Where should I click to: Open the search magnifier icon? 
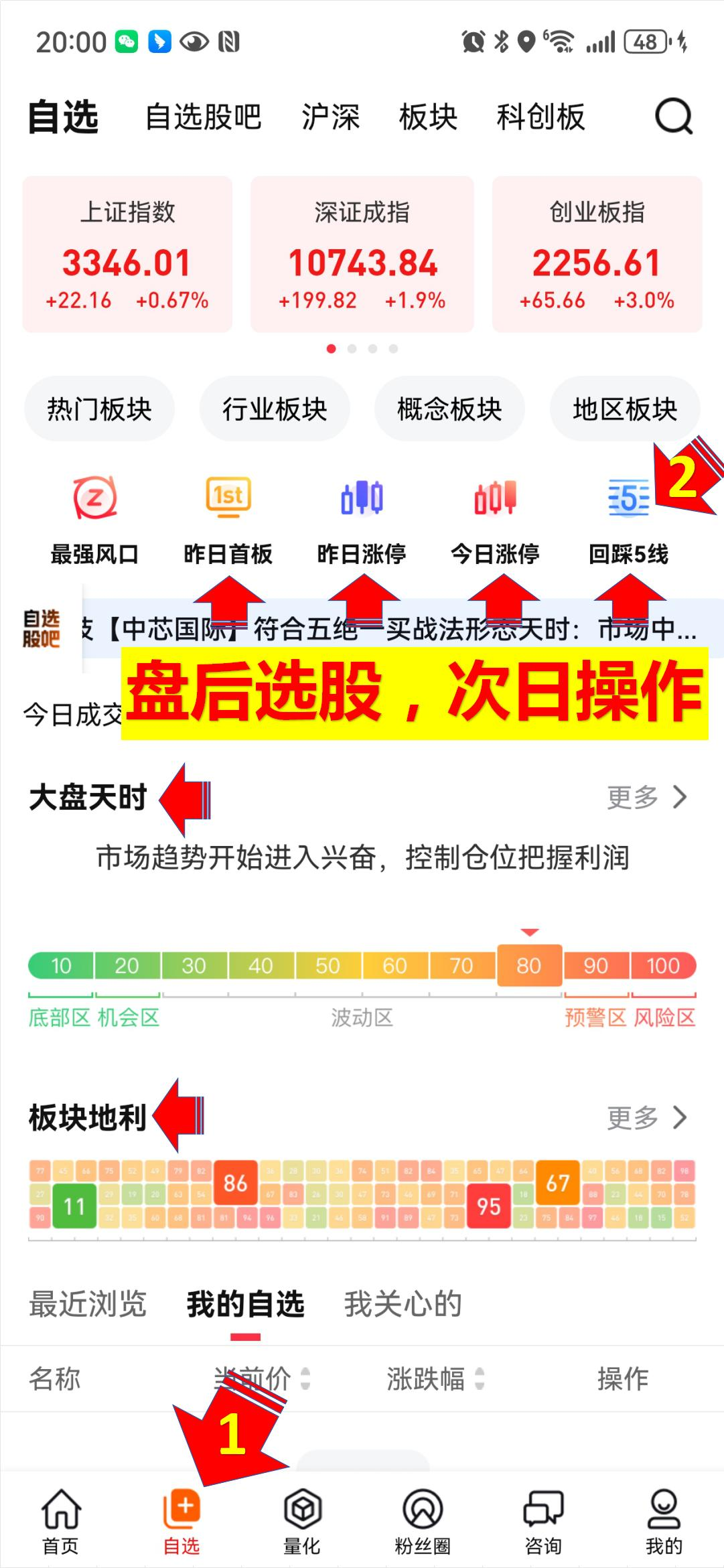pyautogui.click(x=672, y=117)
